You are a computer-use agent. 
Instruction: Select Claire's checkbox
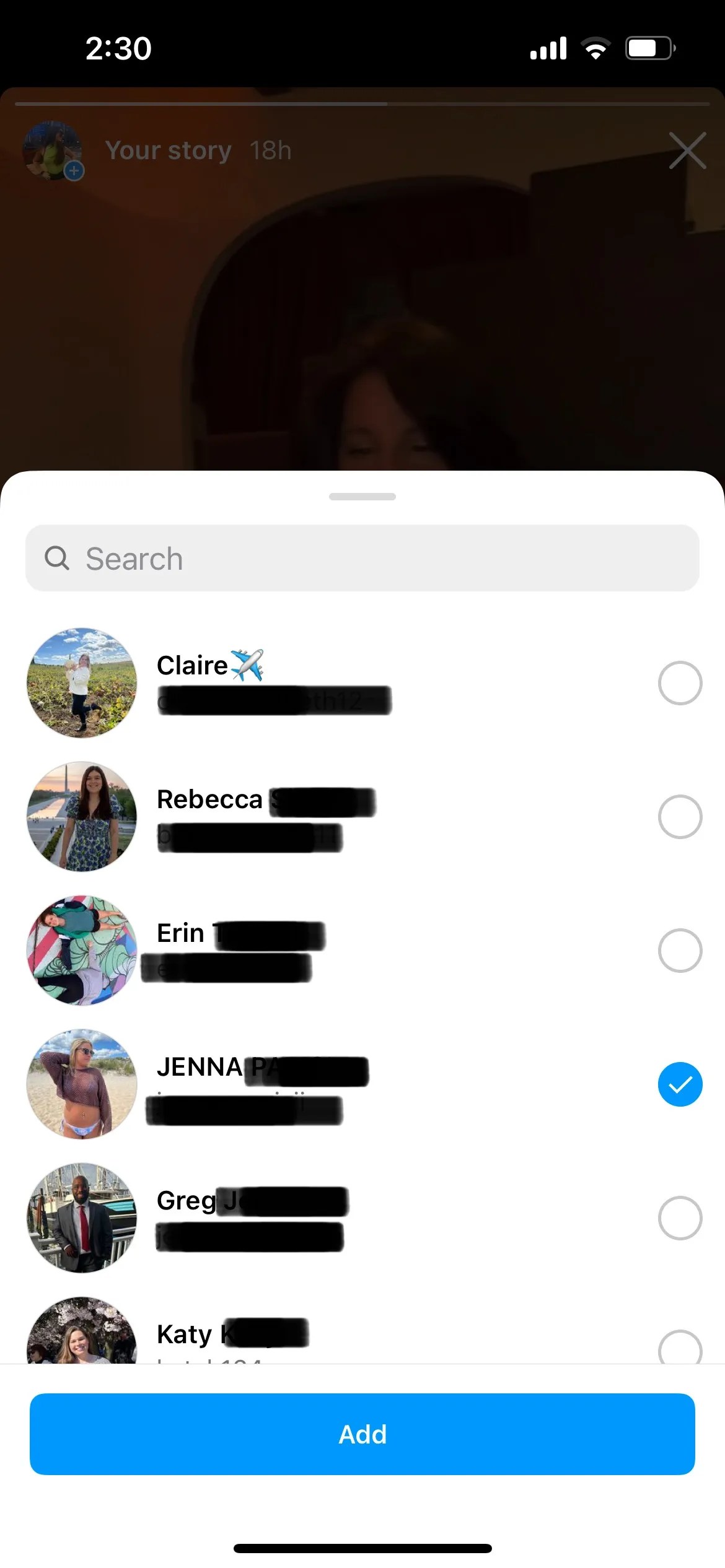pos(680,683)
